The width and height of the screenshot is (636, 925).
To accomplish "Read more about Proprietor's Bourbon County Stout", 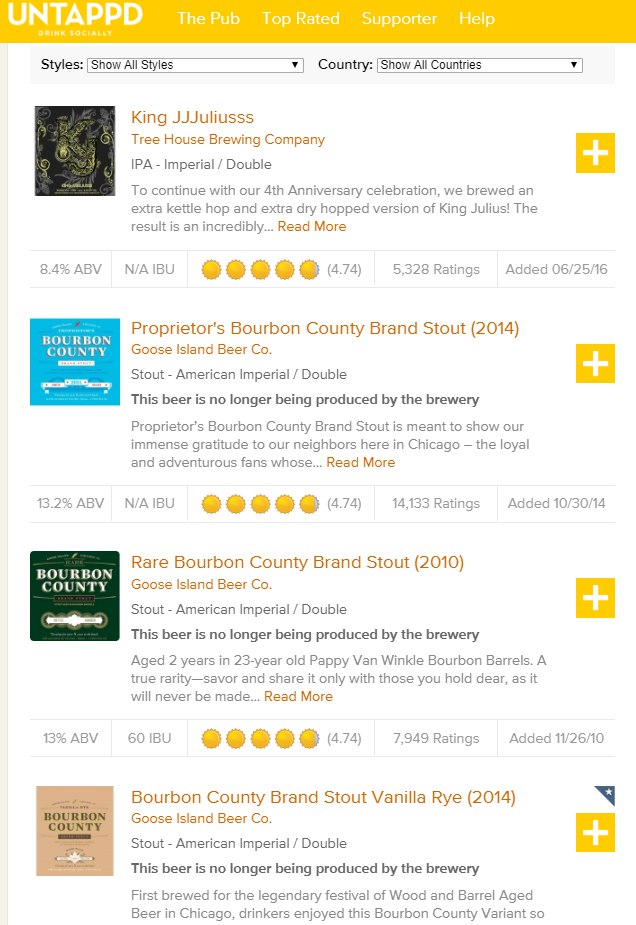I will pyautogui.click(x=360, y=463).
